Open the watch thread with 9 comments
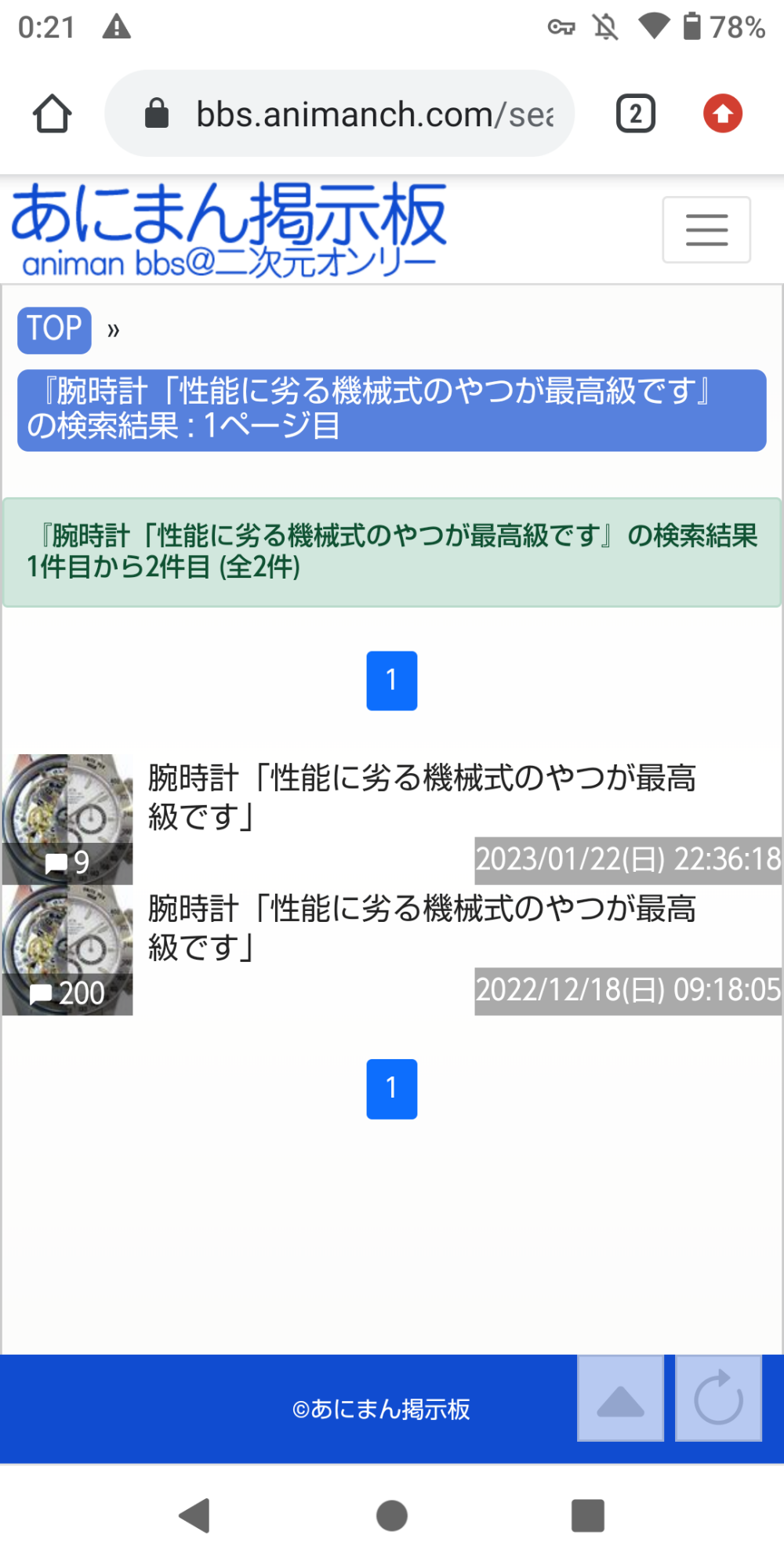 (421, 798)
